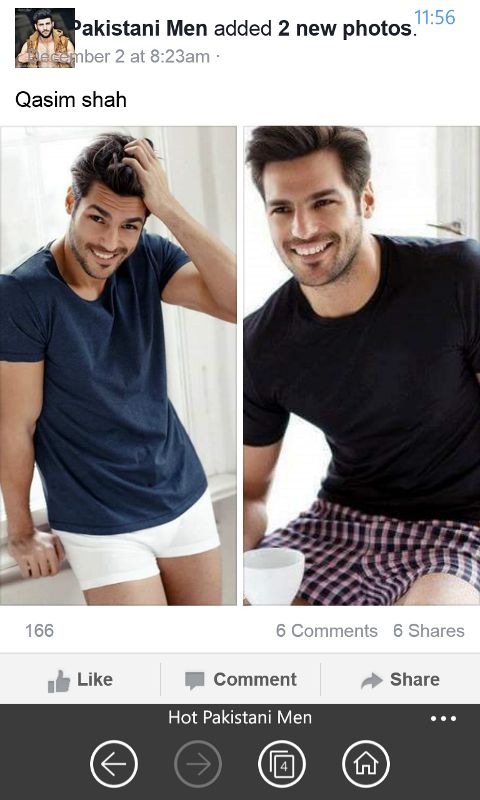
Task: Go back with the browser back arrow
Action: click(x=114, y=764)
